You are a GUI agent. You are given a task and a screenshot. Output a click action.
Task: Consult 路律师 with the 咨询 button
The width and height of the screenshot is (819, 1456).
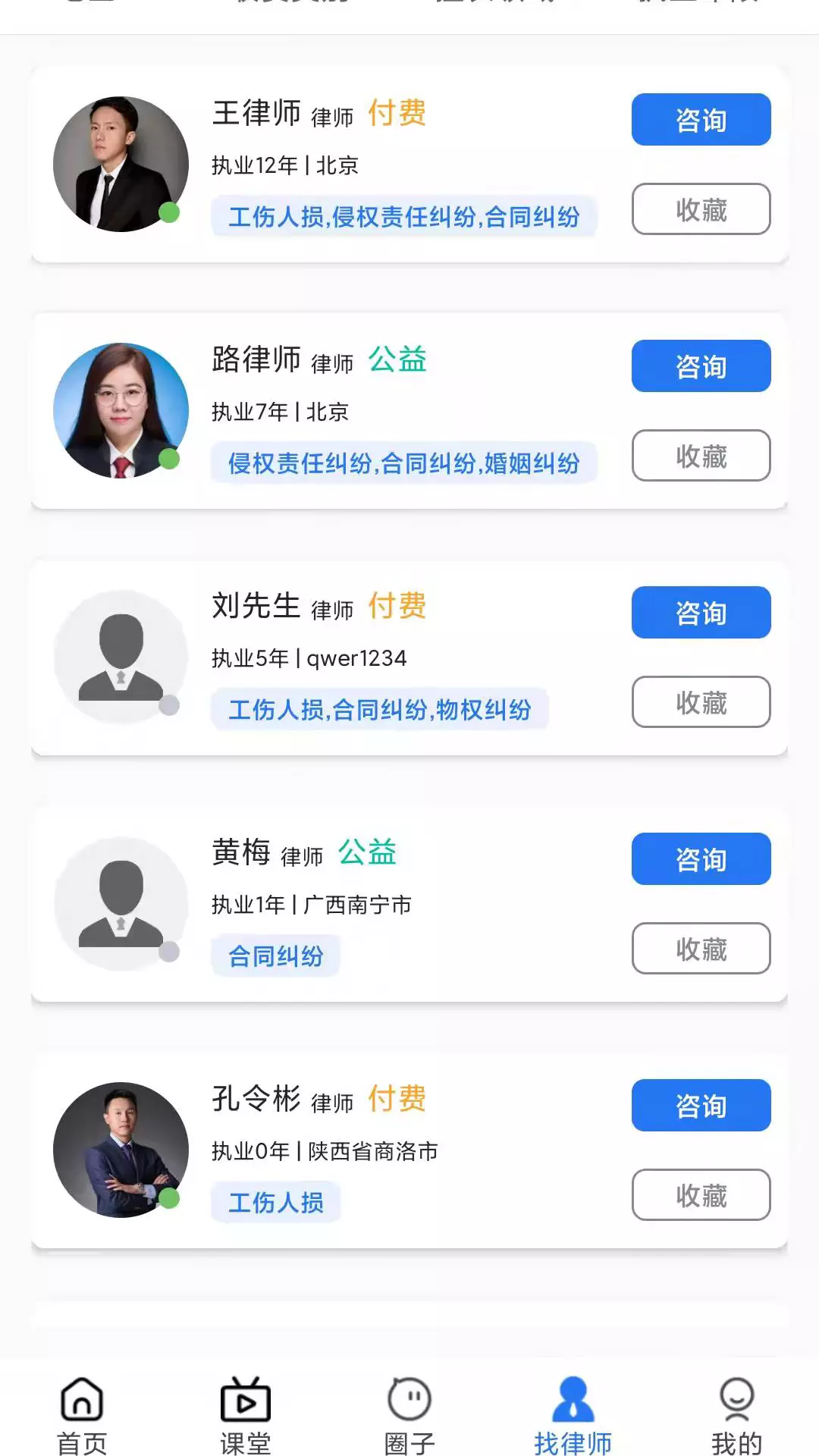701,366
